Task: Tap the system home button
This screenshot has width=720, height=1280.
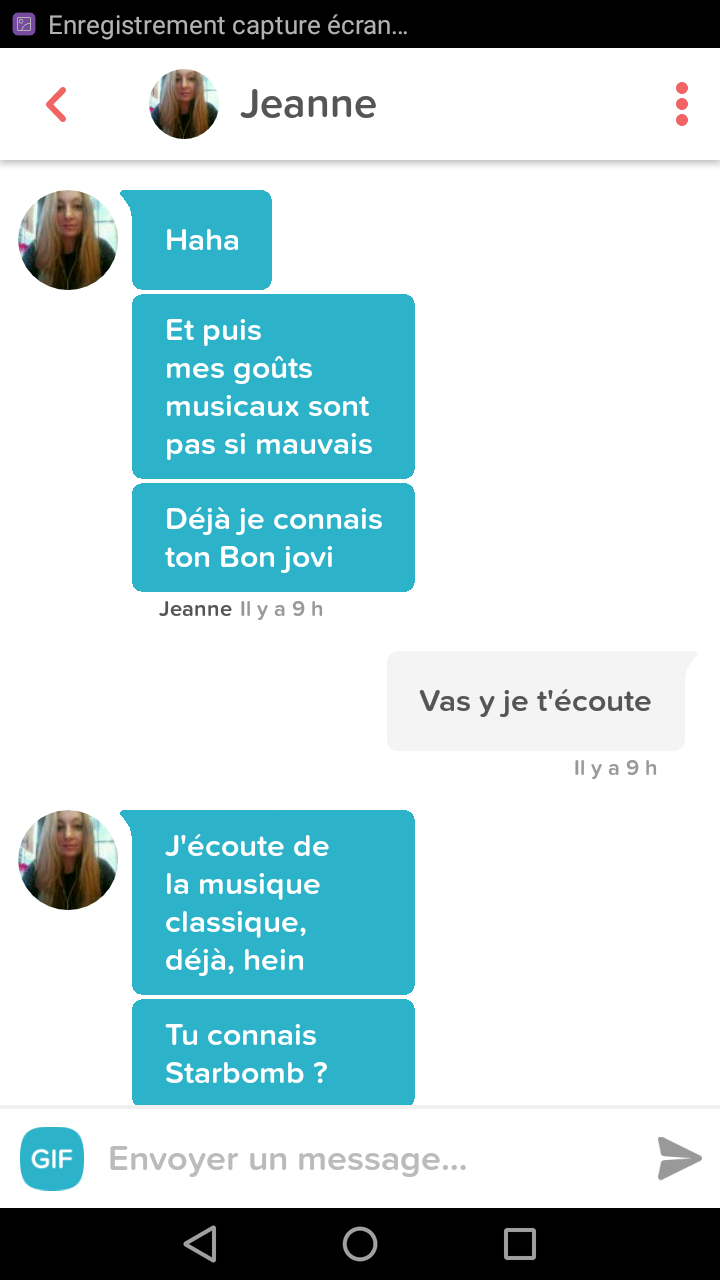Action: [360, 1244]
